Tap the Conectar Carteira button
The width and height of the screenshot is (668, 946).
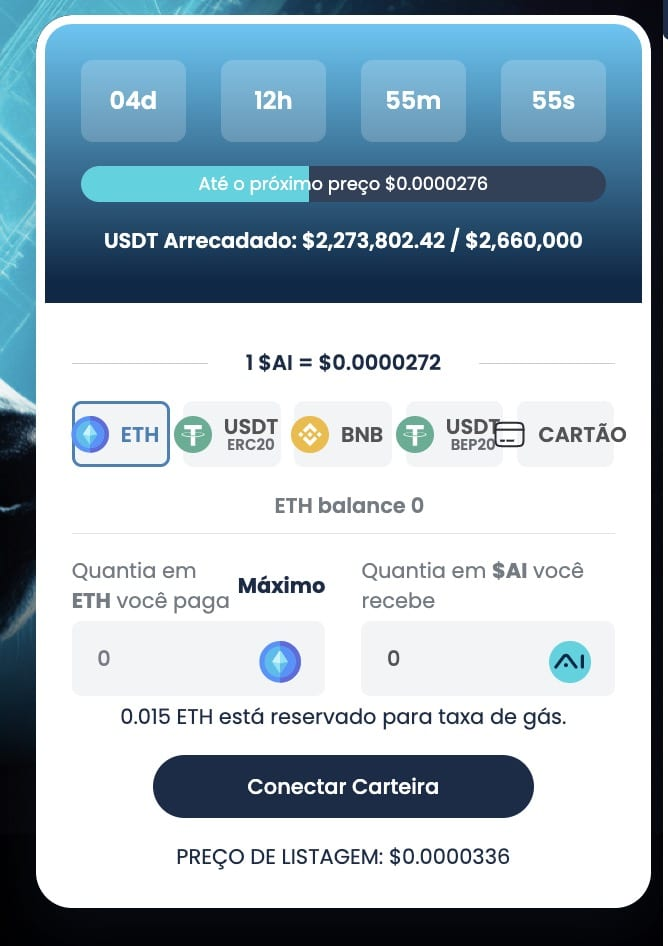pyautogui.click(x=343, y=786)
